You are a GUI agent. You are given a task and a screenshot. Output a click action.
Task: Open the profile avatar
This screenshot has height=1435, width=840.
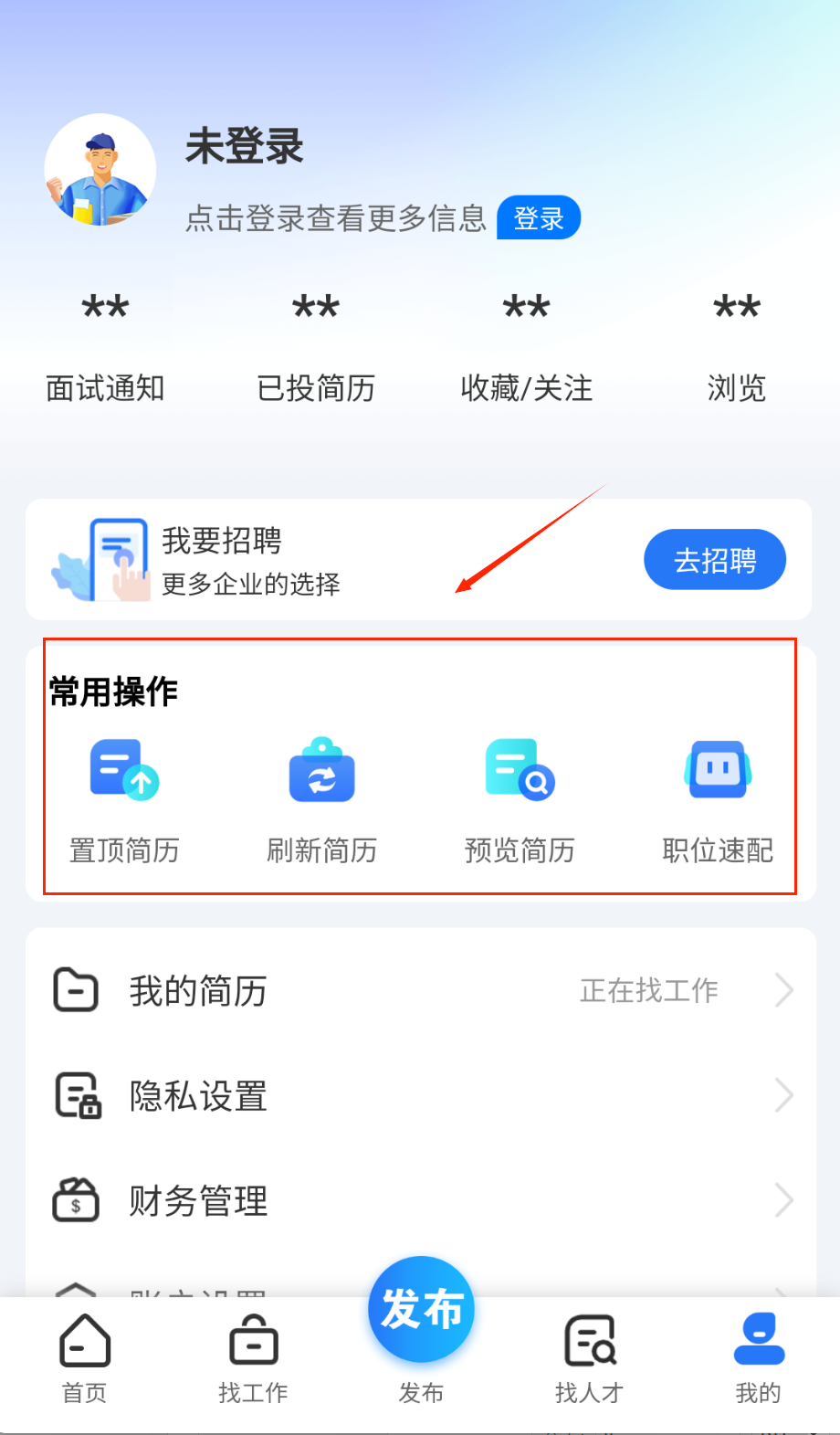click(x=100, y=171)
